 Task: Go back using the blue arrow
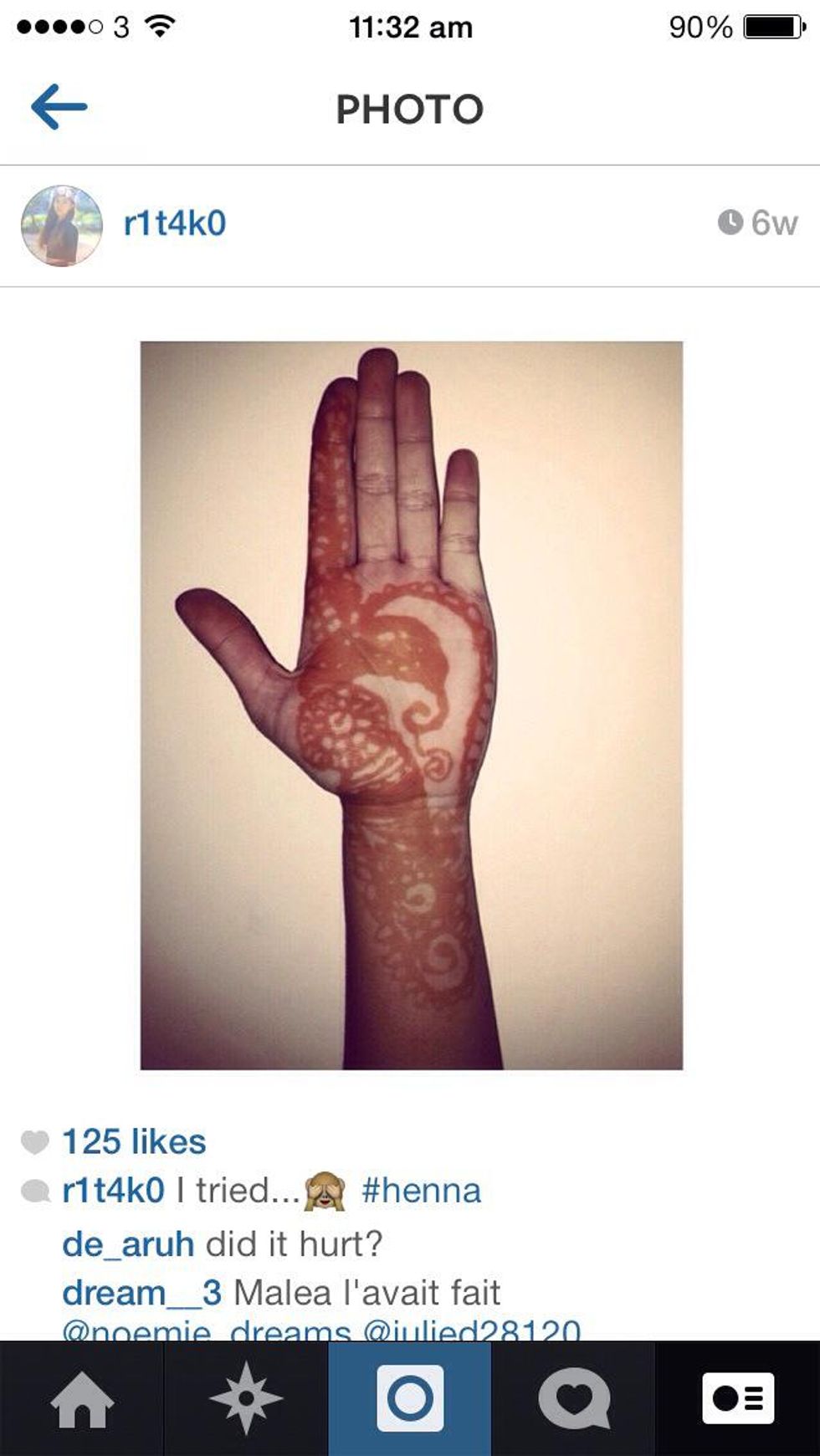[59, 107]
